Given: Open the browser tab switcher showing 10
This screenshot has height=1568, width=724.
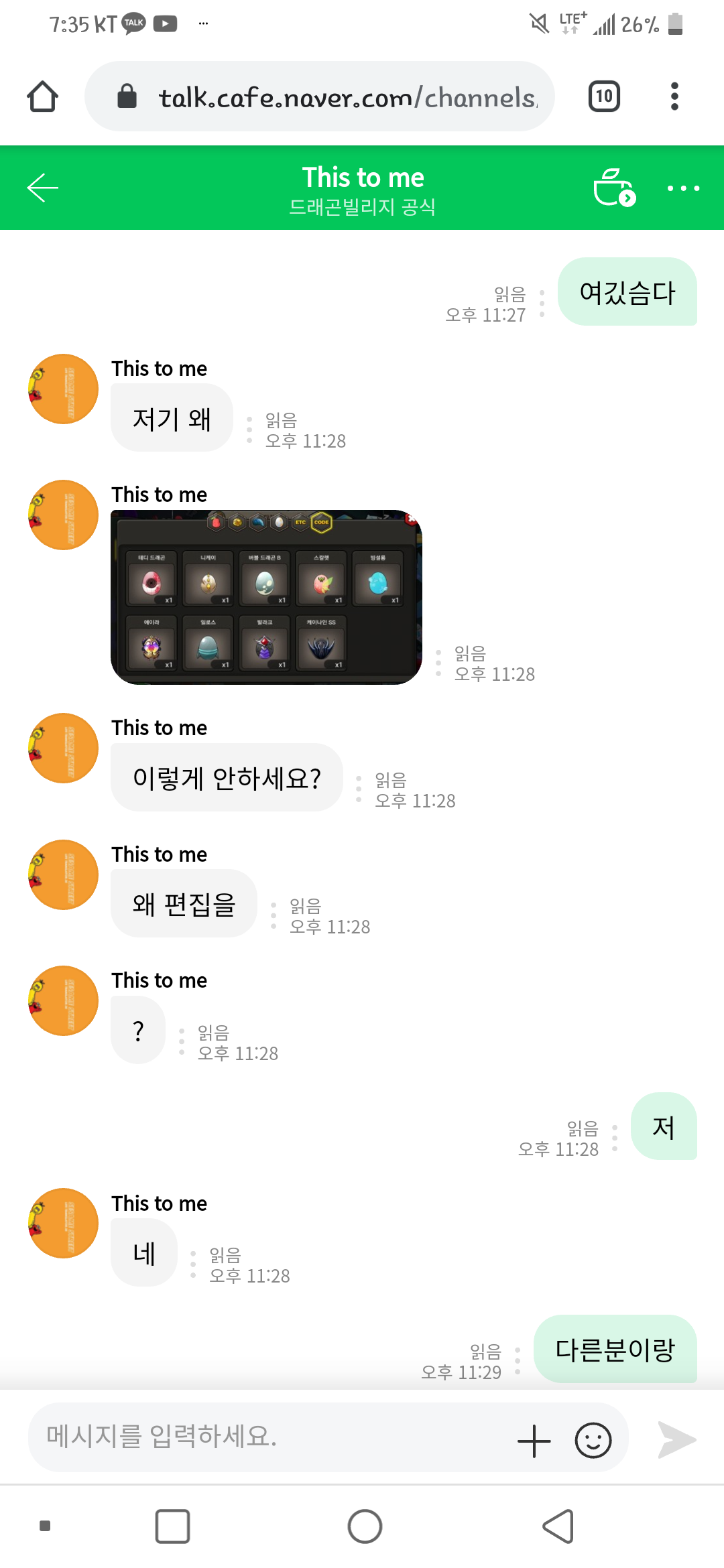Looking at the screenshot, I should click(604, 96).
